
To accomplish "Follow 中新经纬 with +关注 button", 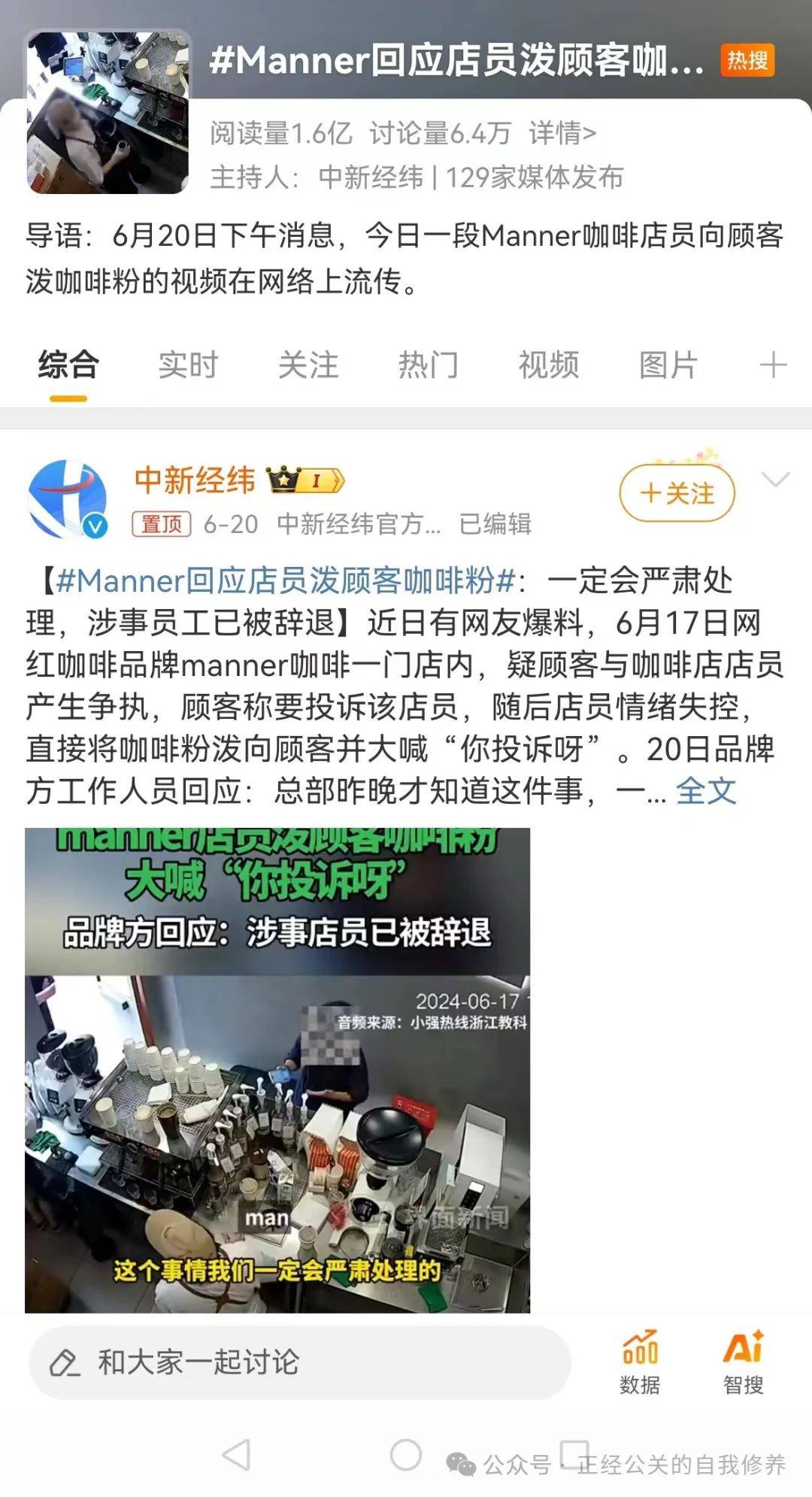I will pos(677,494).
